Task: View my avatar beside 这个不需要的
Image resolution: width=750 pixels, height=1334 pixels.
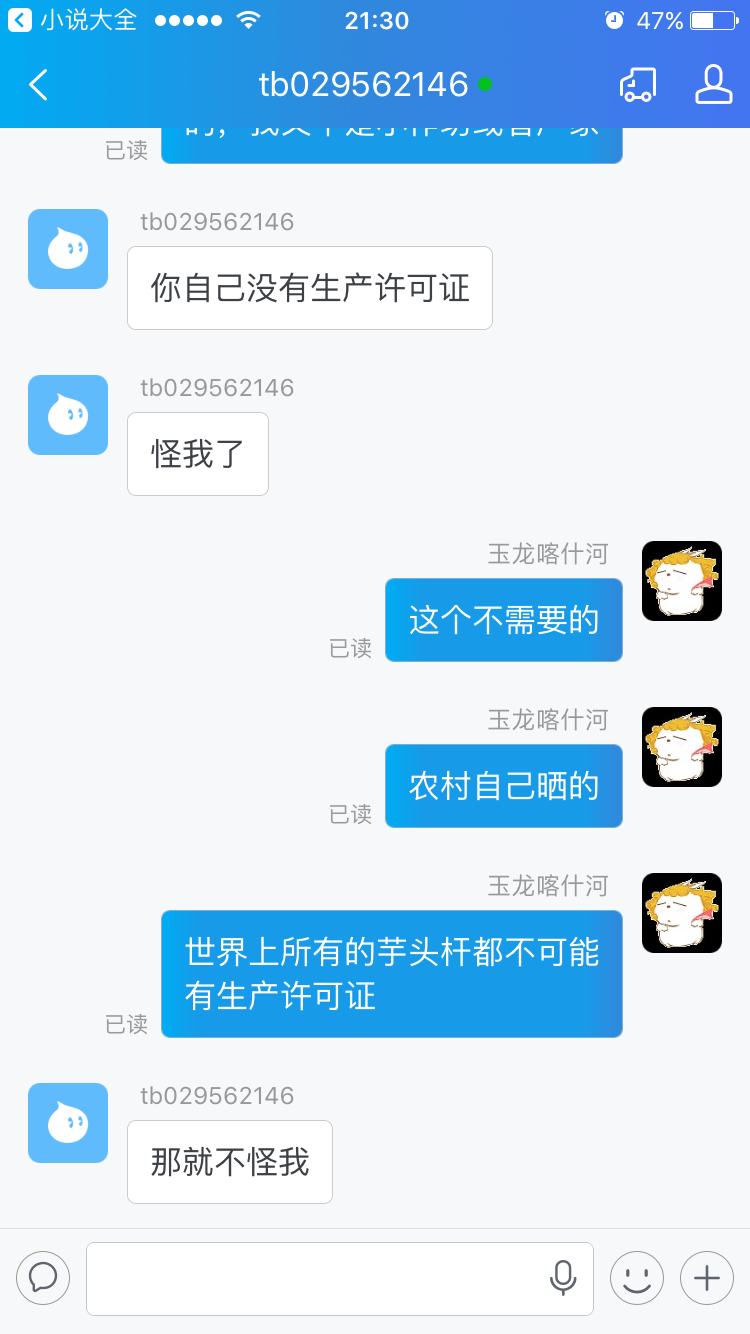Action: [681, 581]
